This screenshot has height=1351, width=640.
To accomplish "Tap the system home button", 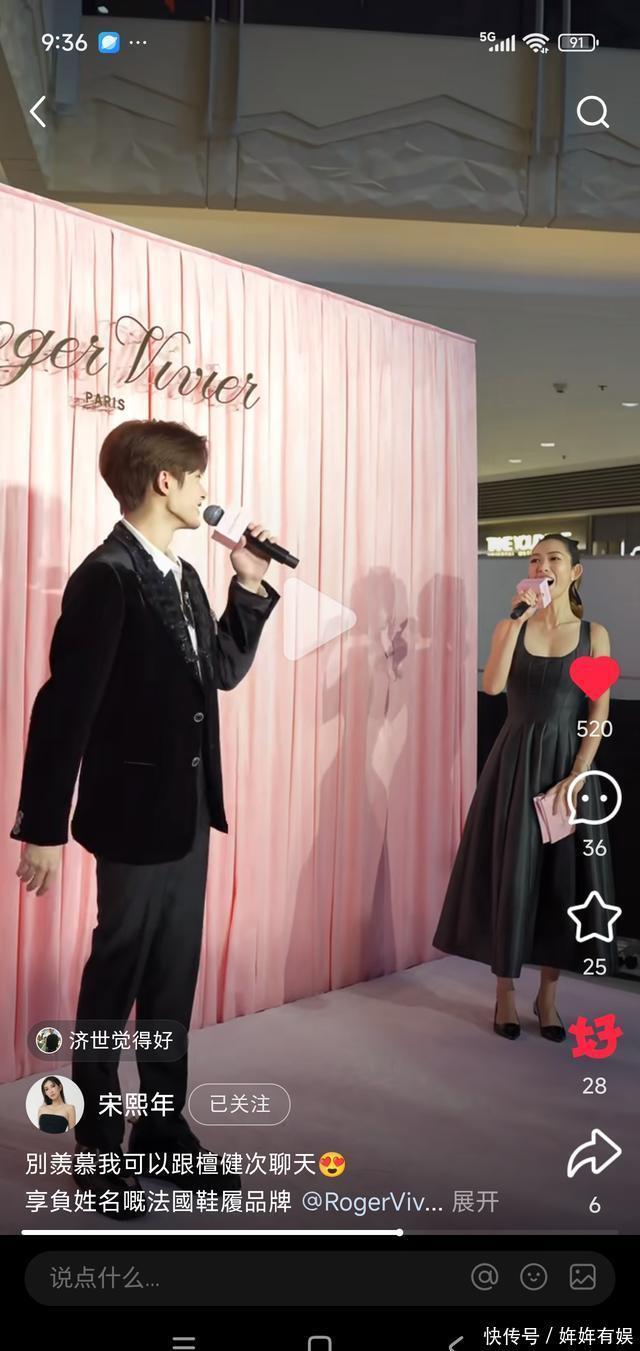I will [319, 1342].
